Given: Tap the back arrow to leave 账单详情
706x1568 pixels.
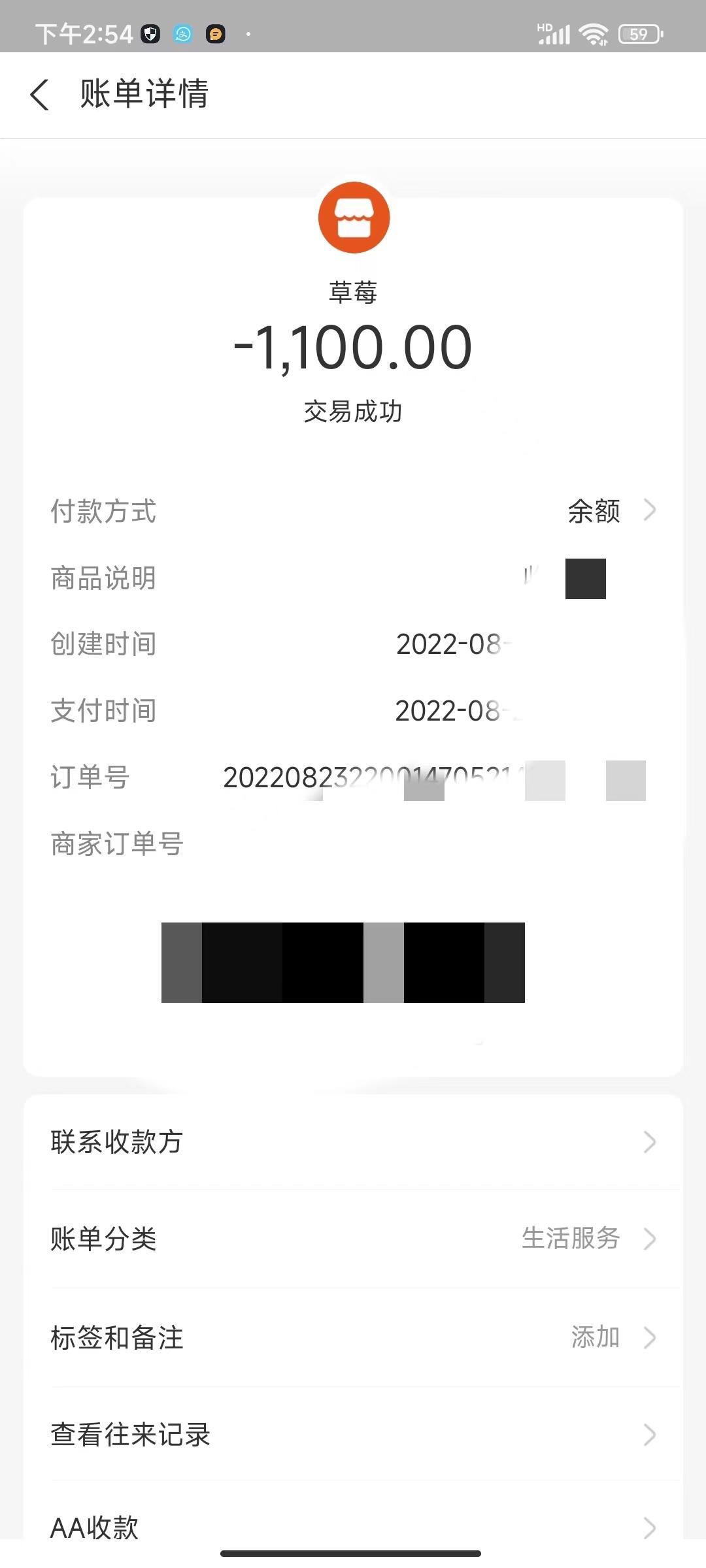Looking at the screenshot, I should [x=41, y=95].
